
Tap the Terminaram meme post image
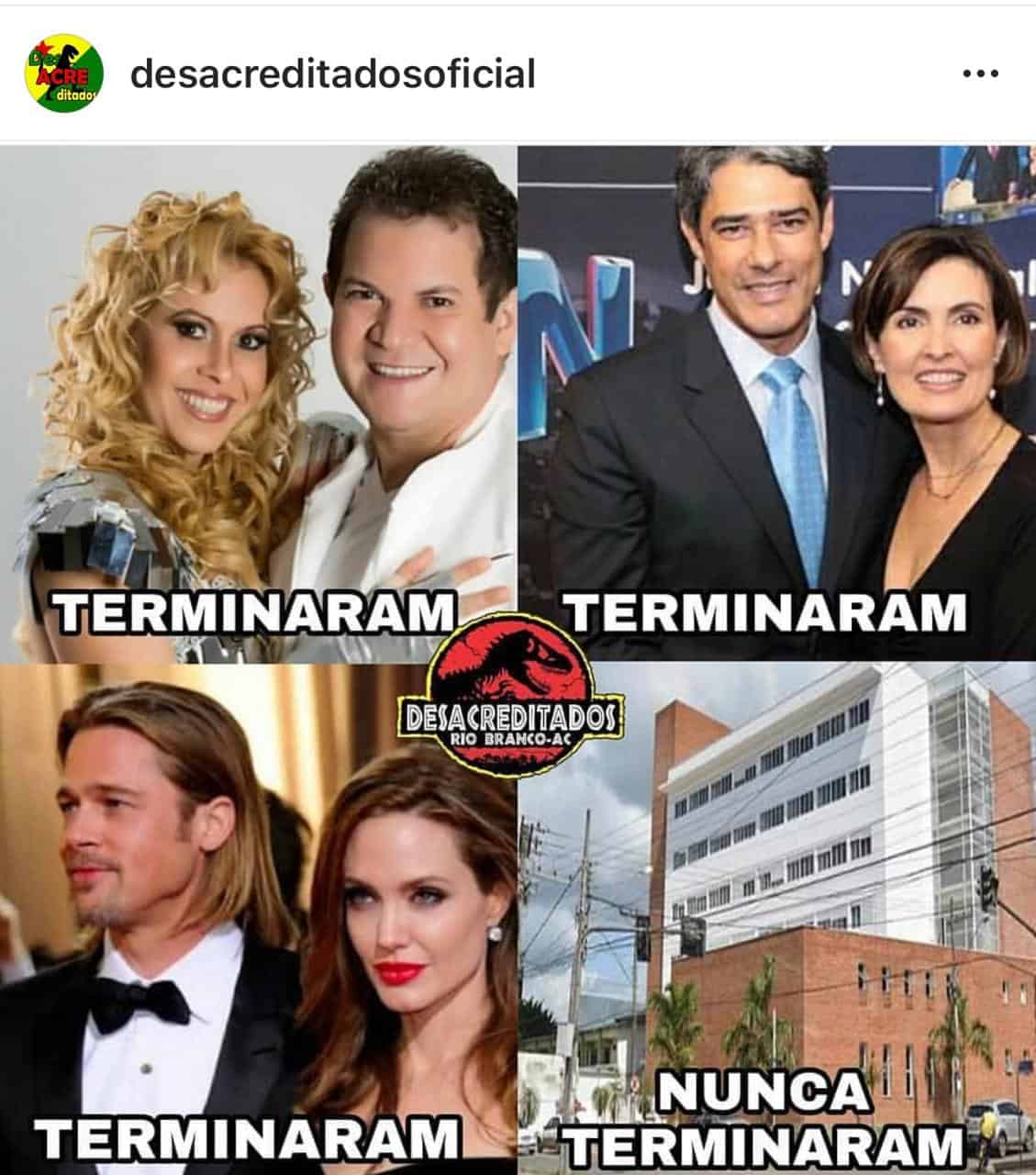[x=518, y=659]
